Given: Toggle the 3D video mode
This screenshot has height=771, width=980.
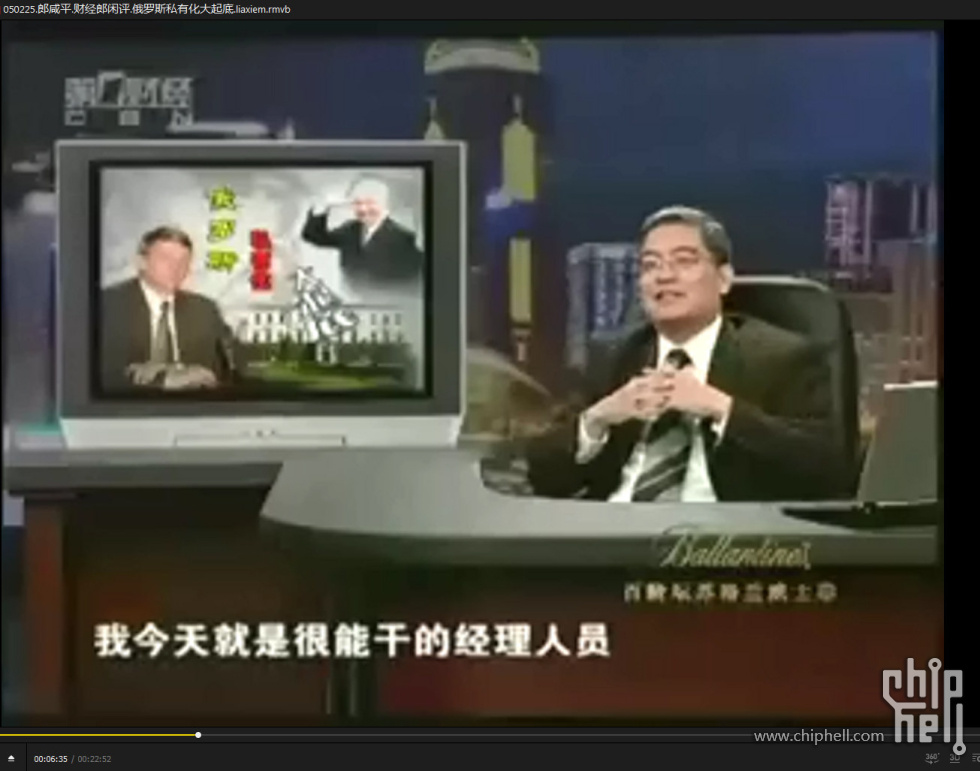Looking at the screenshot, I should point(955,758).
